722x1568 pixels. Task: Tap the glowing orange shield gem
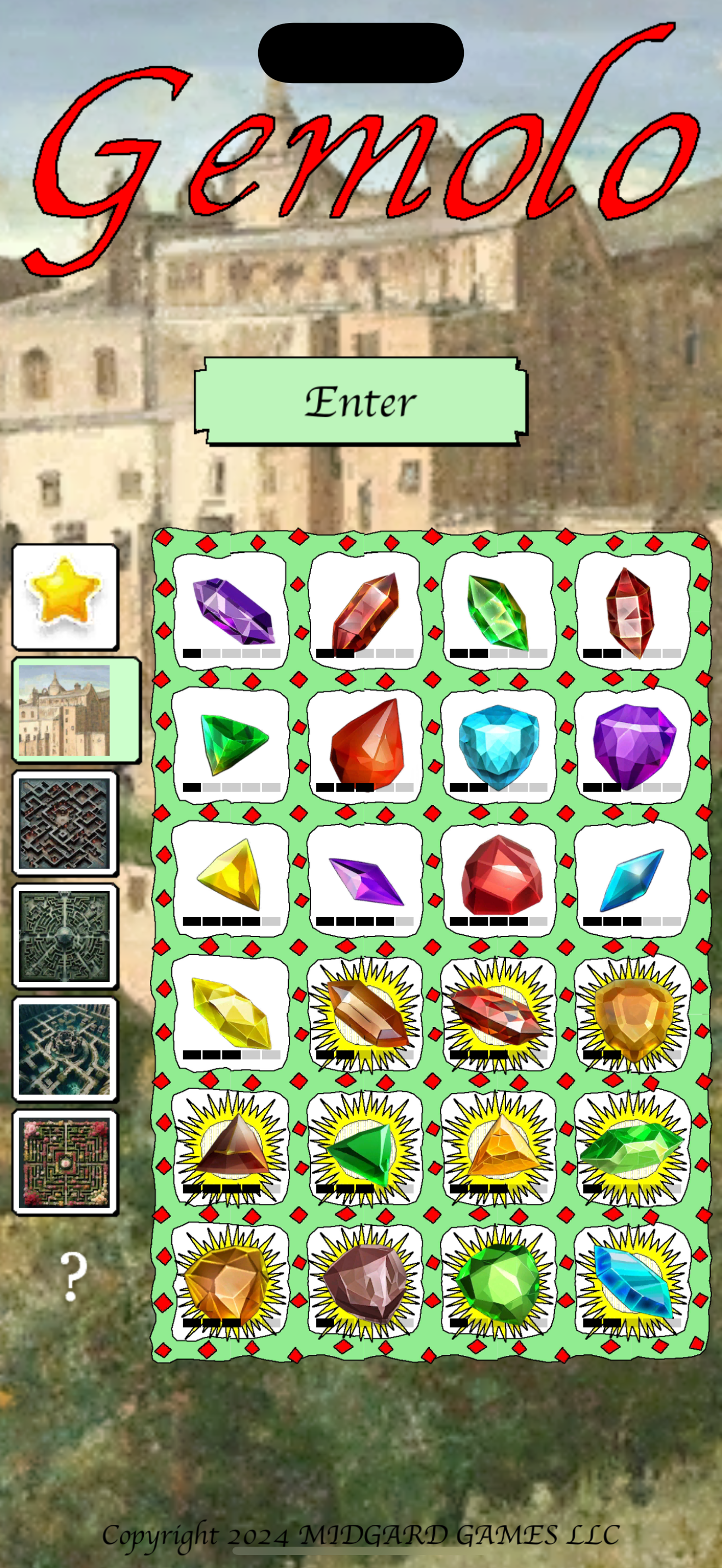632,1013
